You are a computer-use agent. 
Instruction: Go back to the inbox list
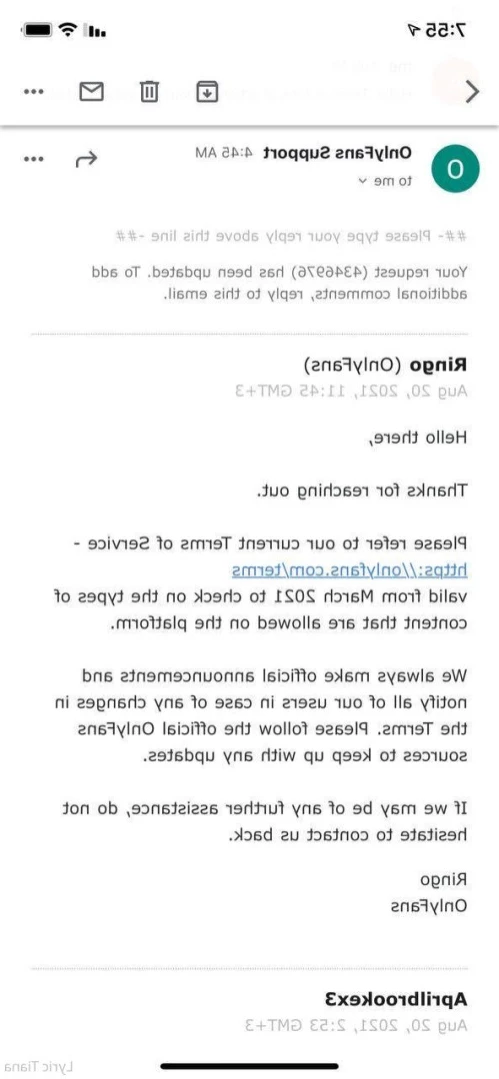click(x=472, y=91)
